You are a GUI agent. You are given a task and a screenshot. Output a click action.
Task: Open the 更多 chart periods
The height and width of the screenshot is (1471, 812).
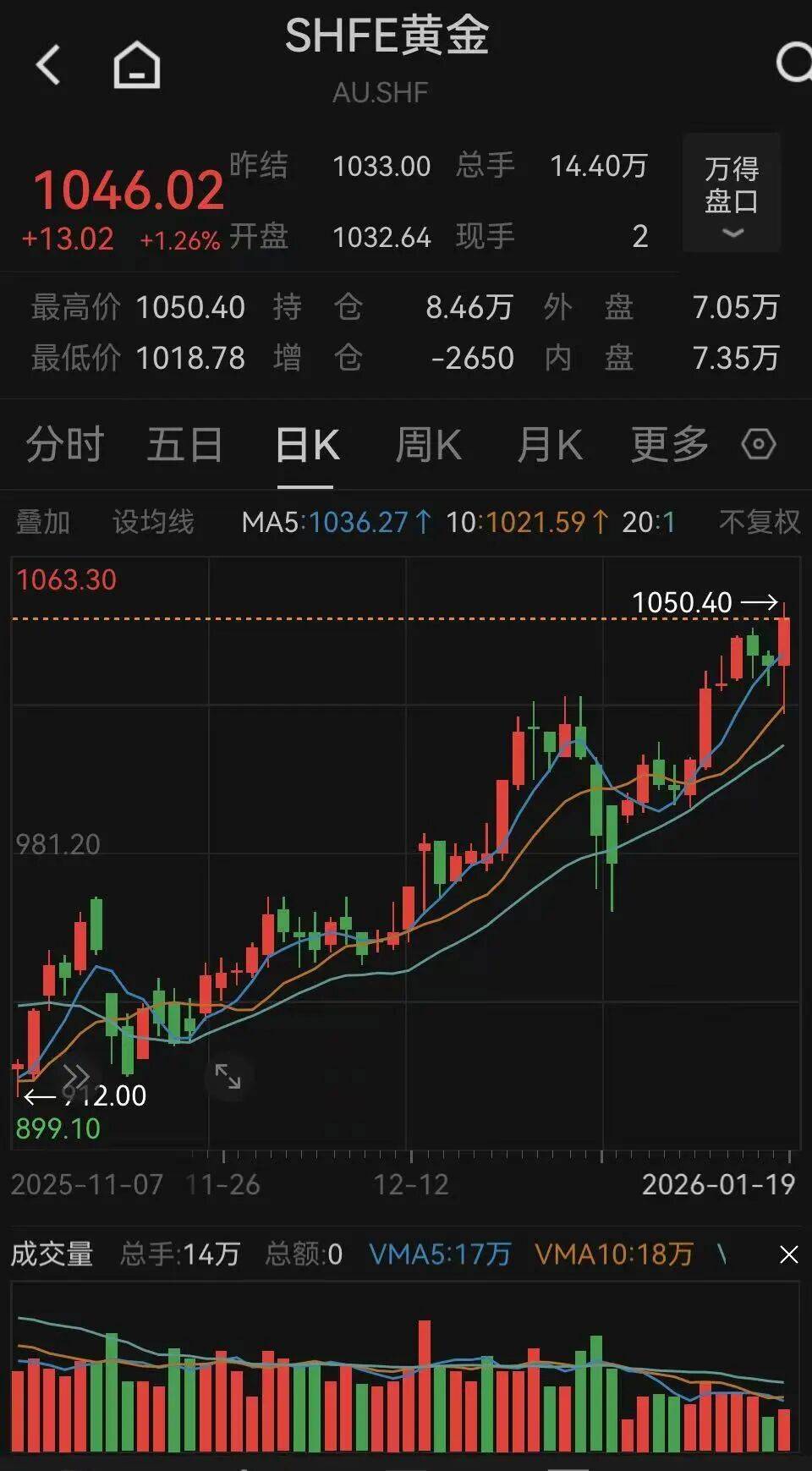[669, 445]
